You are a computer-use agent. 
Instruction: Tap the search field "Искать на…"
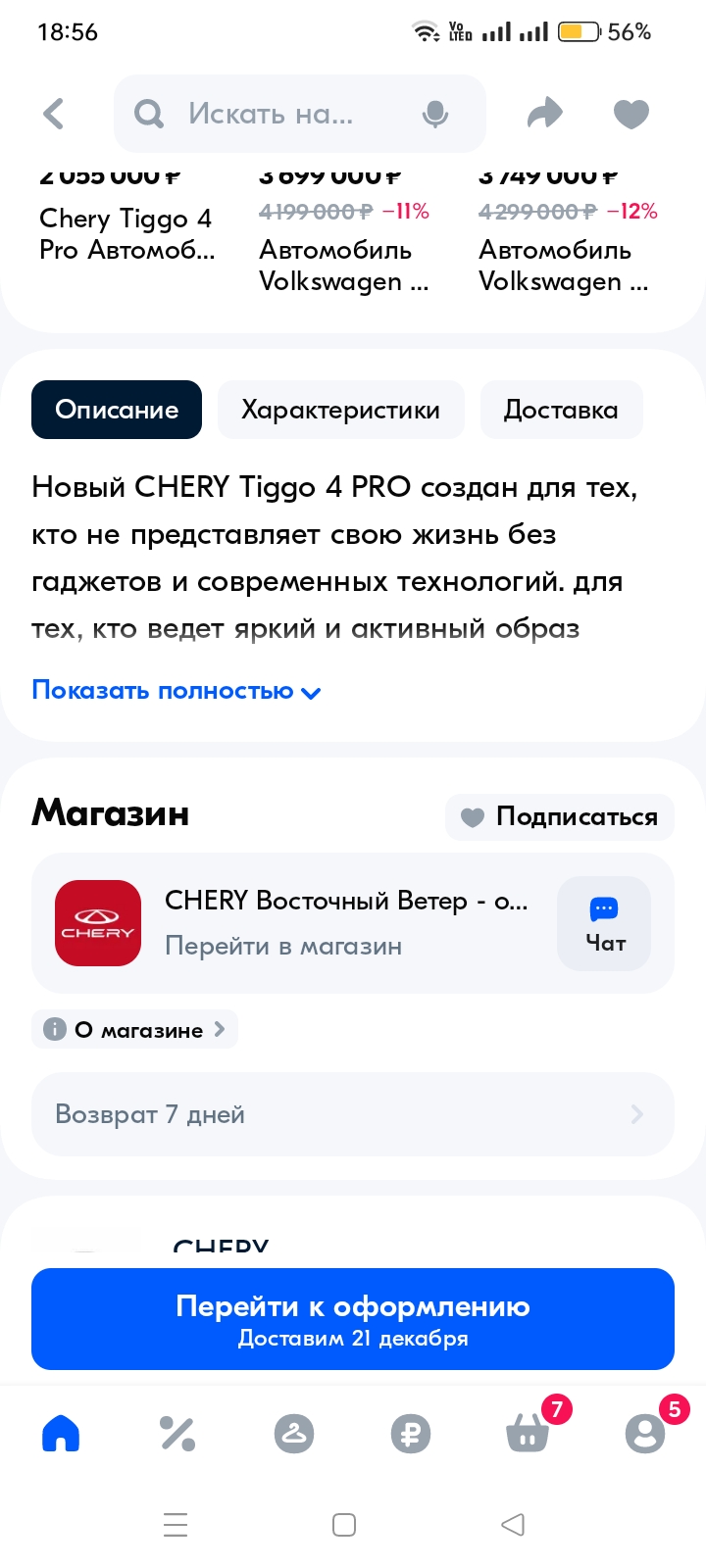click(x=284, y=114)
